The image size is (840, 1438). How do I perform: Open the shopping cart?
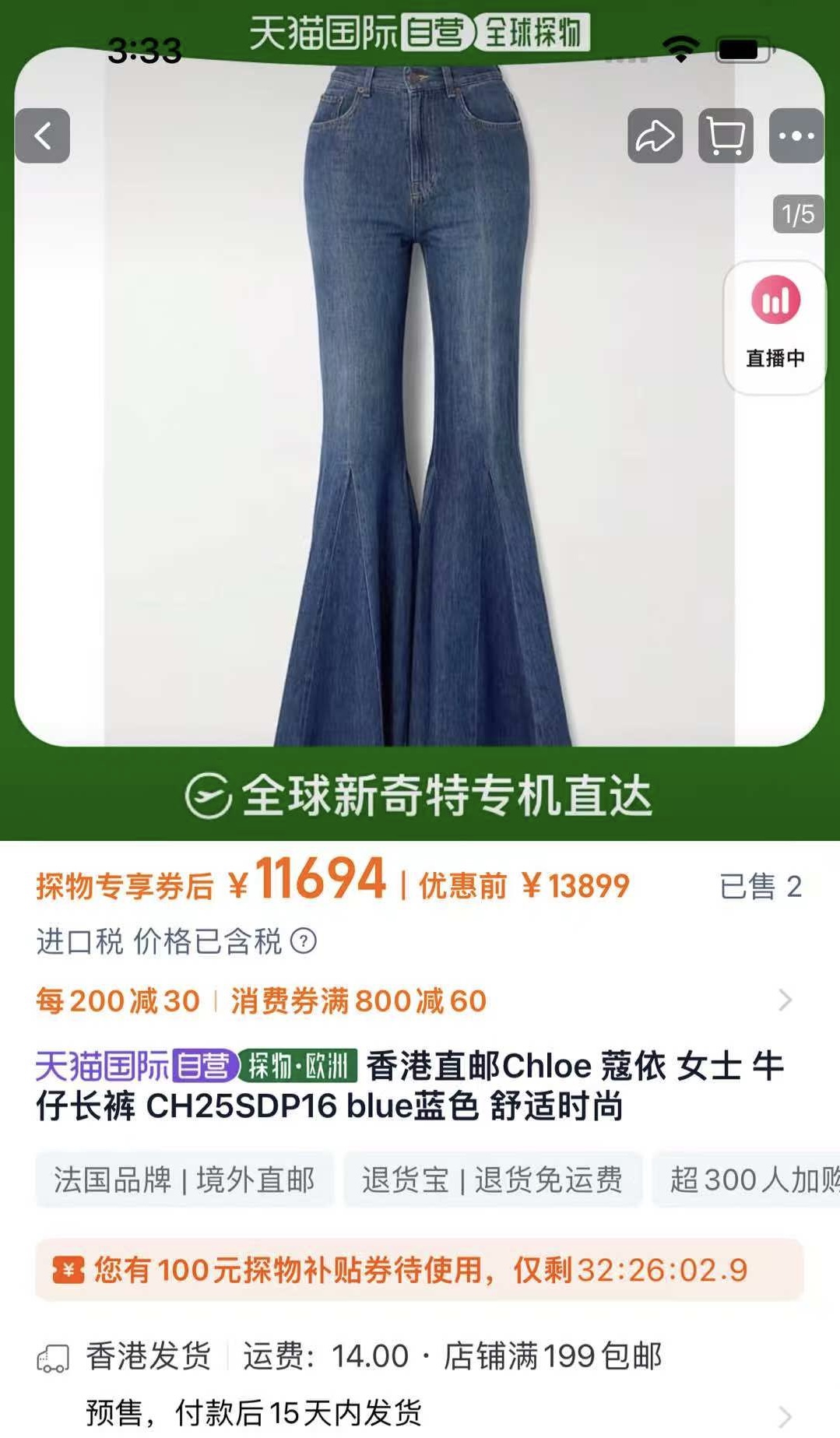(726, 136)
